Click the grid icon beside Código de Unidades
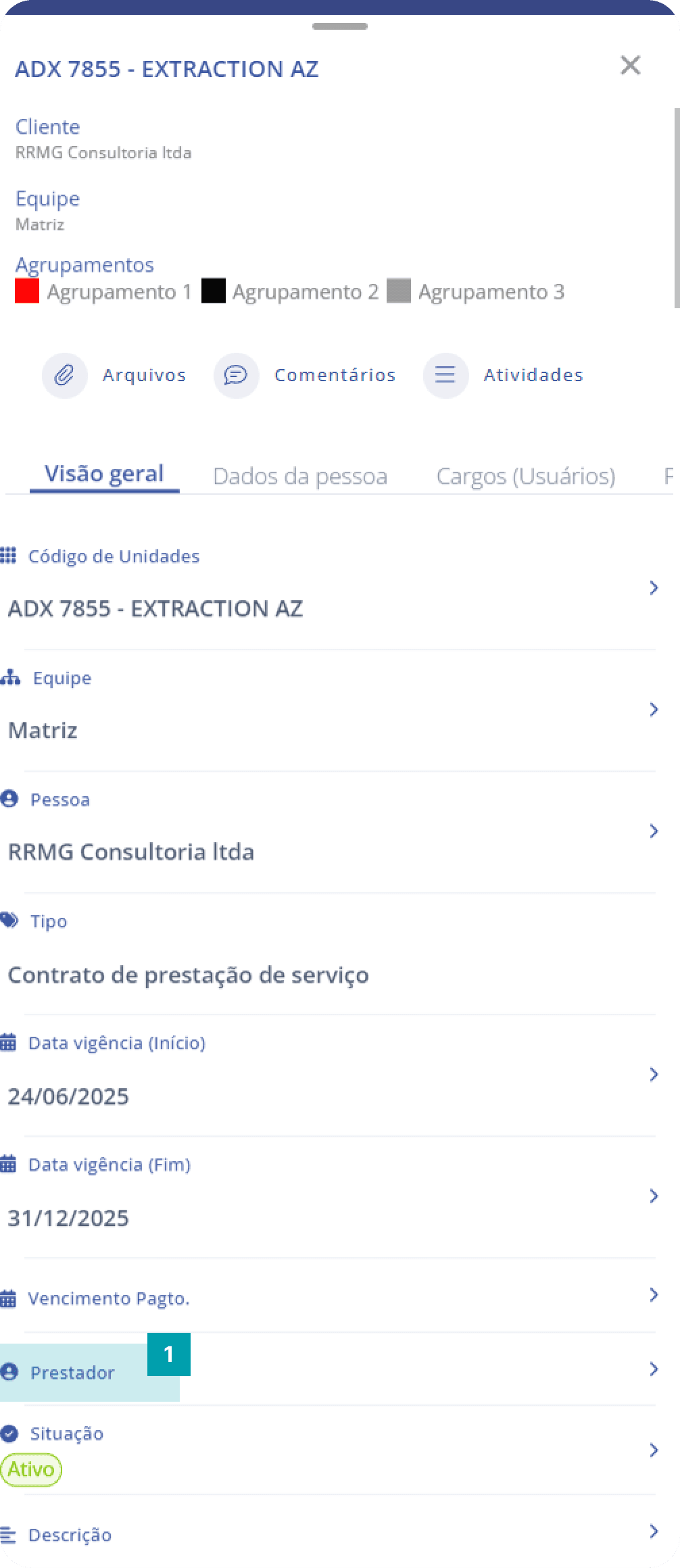The image size is (680, 1568). coord(9,556)
